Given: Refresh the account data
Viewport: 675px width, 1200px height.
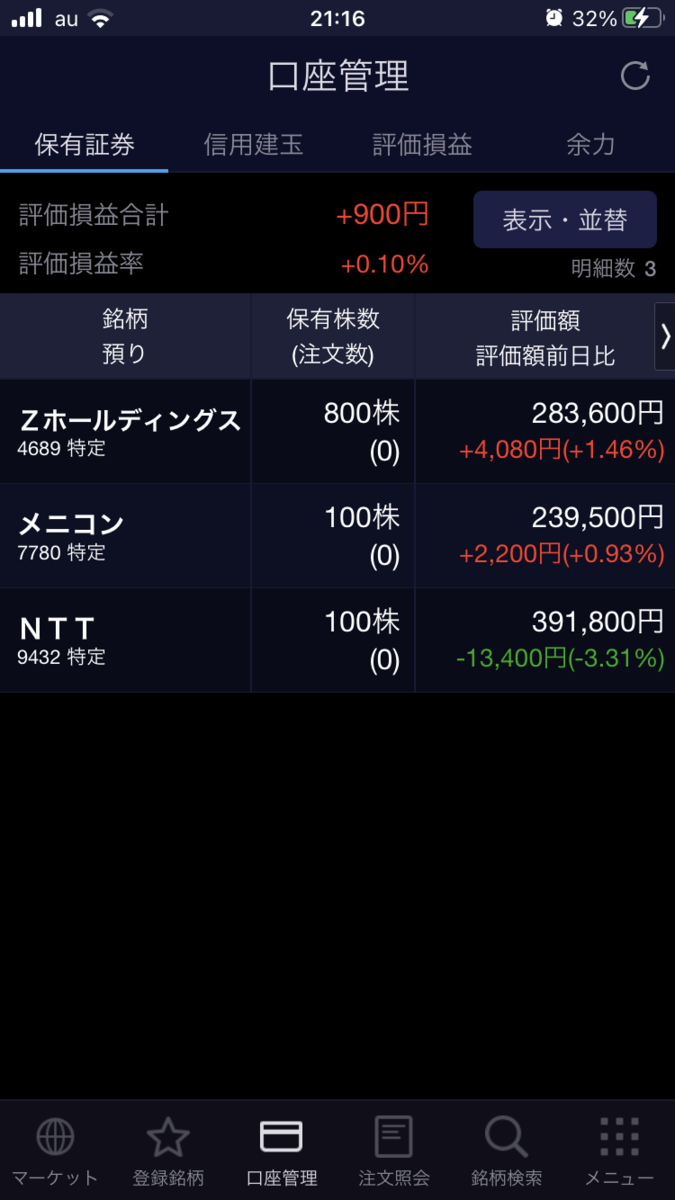Looking at the screenshot, I should point(635,76).
